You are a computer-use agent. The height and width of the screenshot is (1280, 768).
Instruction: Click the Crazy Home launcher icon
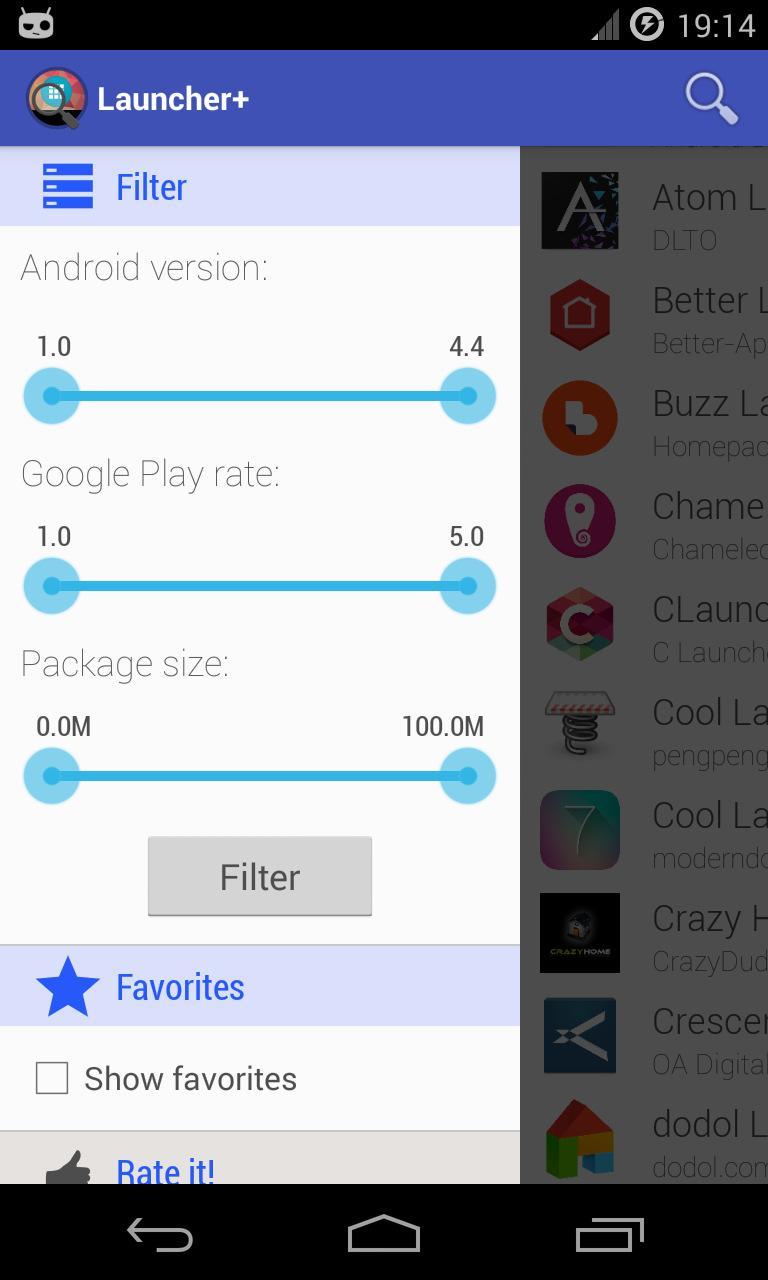[580, 933]
